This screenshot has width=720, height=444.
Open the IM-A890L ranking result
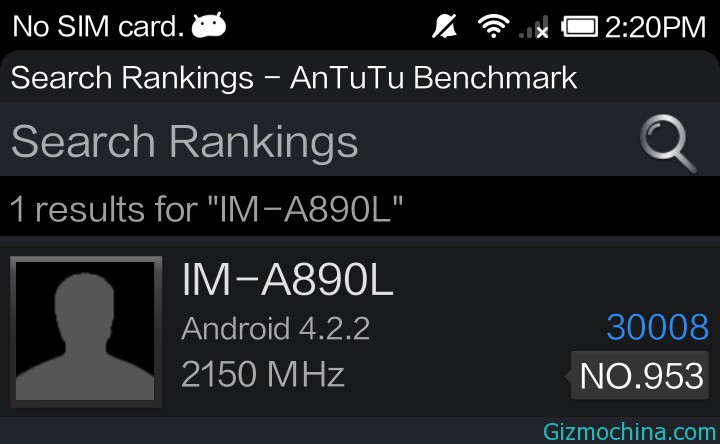point(360,327)
